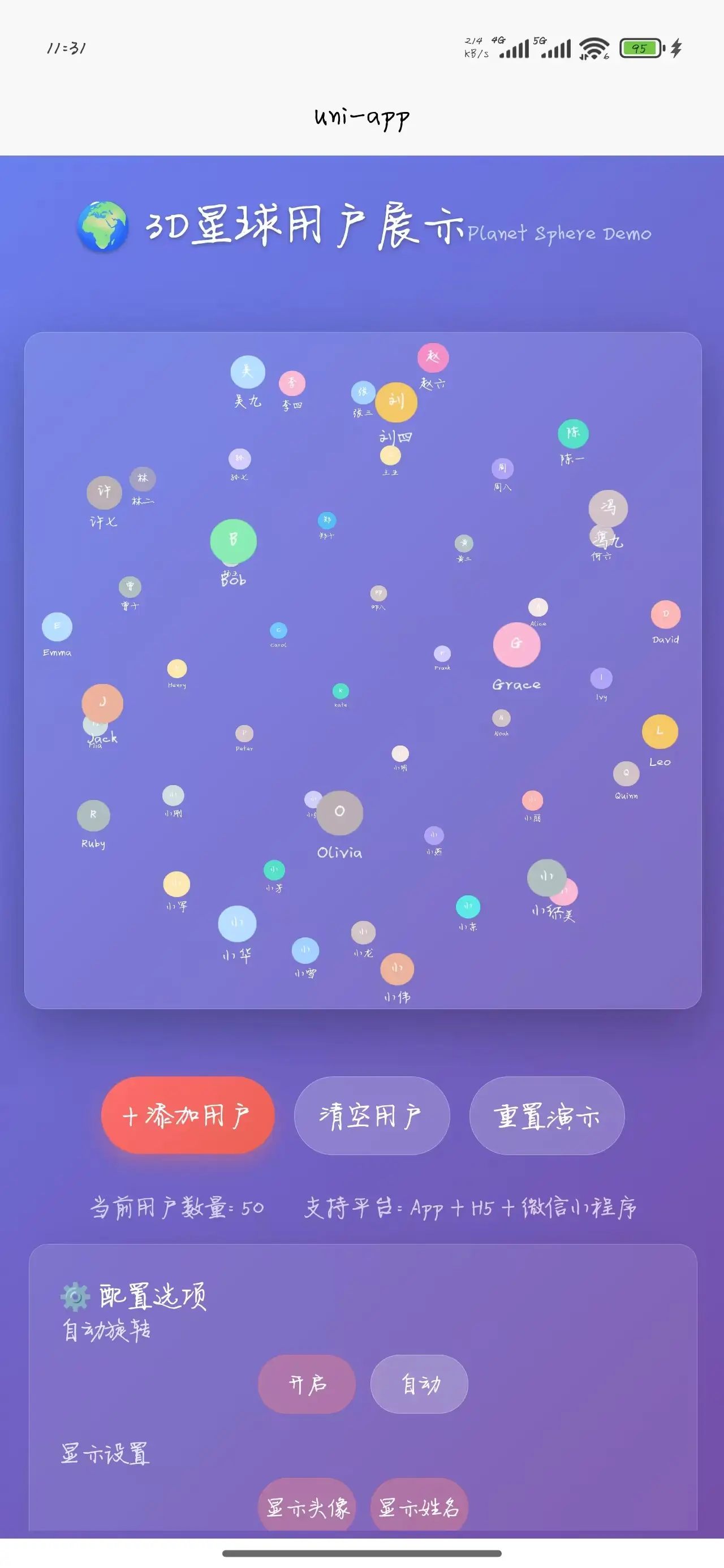Open Emma's avatar bubble
Viewport: 724px width, 1568px height.
pos(57,627)
